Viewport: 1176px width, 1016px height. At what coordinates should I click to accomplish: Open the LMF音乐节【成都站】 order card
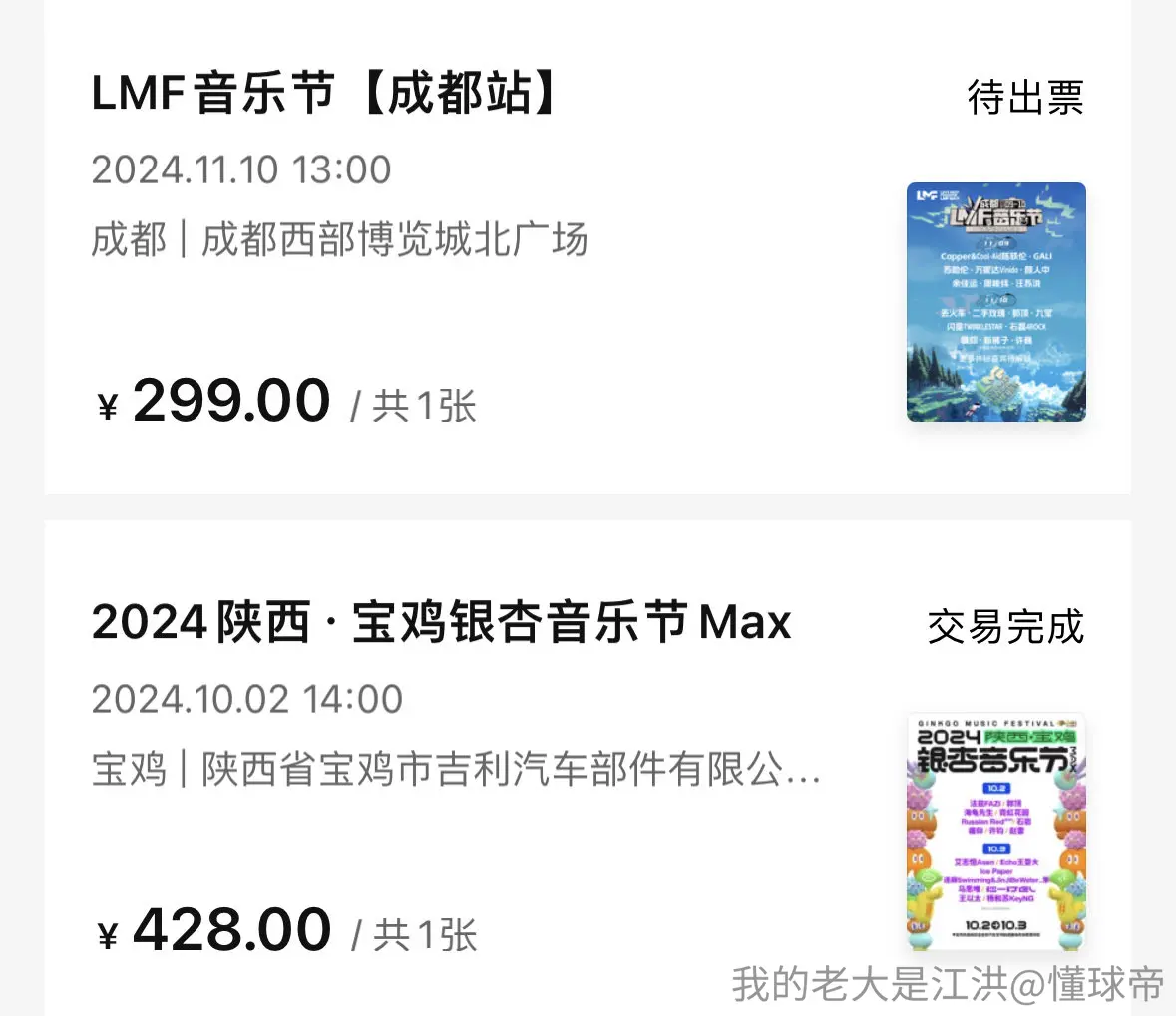[588, 246]
